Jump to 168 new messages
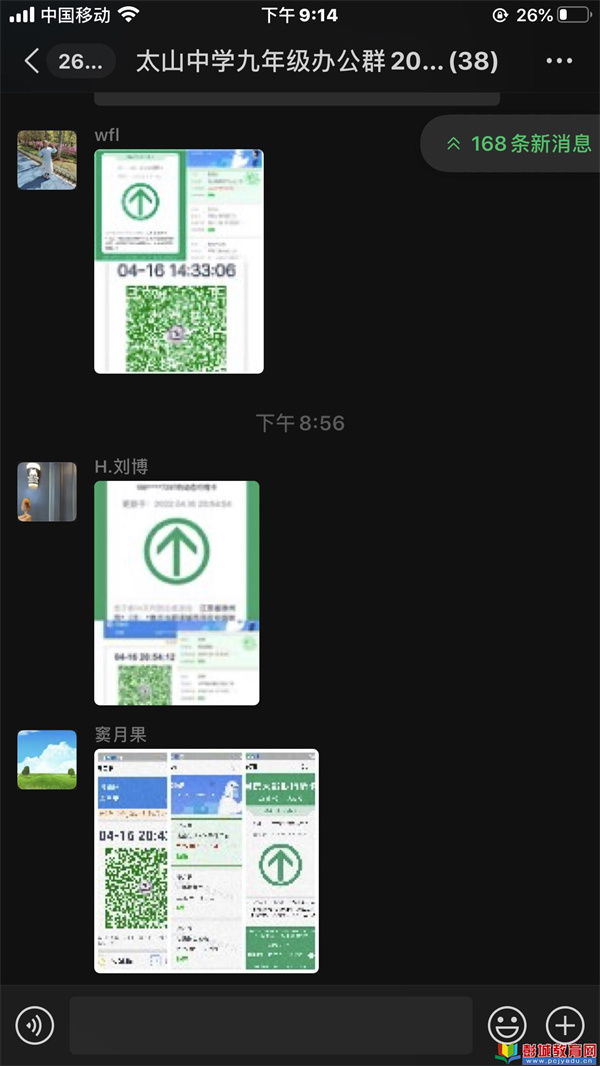 [x=518, y=143]
